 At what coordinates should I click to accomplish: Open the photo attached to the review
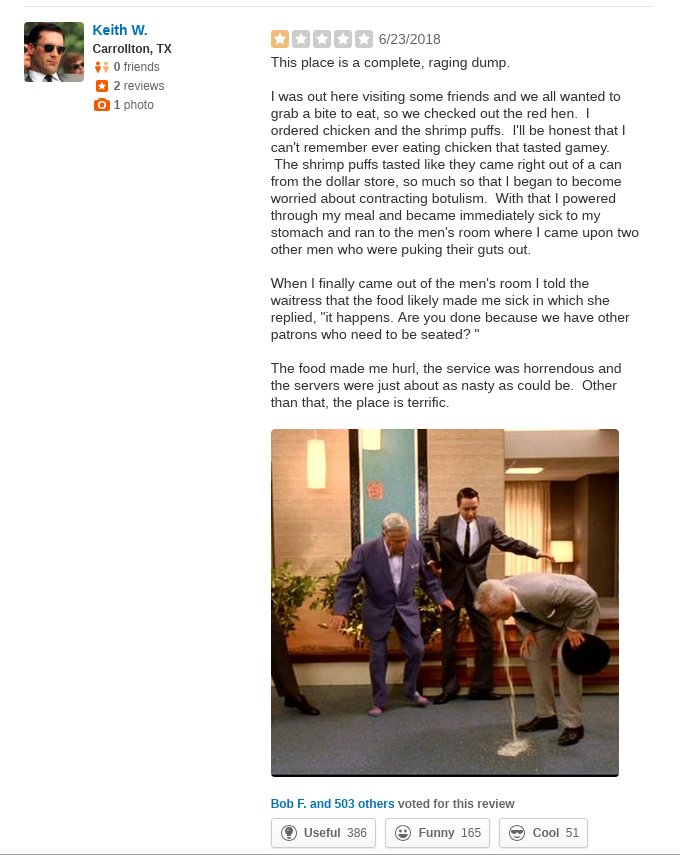pos(444,602)
